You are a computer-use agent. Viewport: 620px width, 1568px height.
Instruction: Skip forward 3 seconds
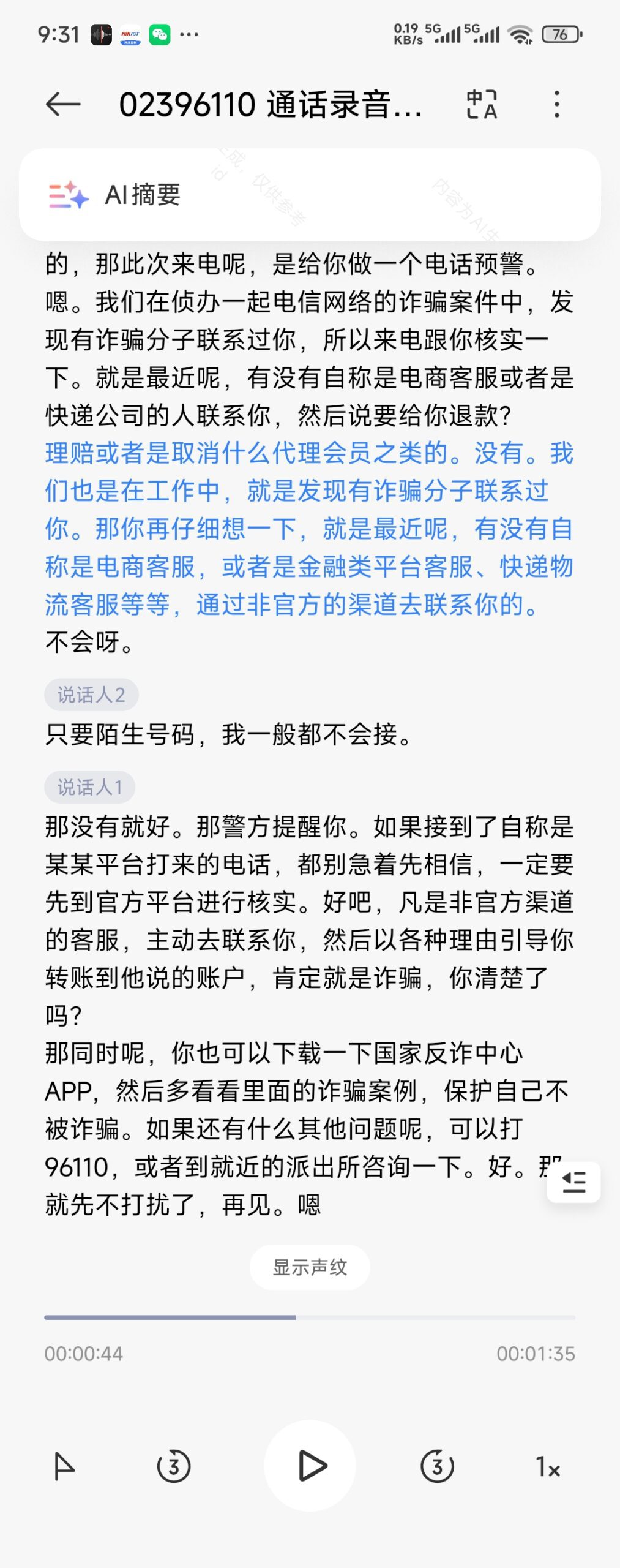437,1466
